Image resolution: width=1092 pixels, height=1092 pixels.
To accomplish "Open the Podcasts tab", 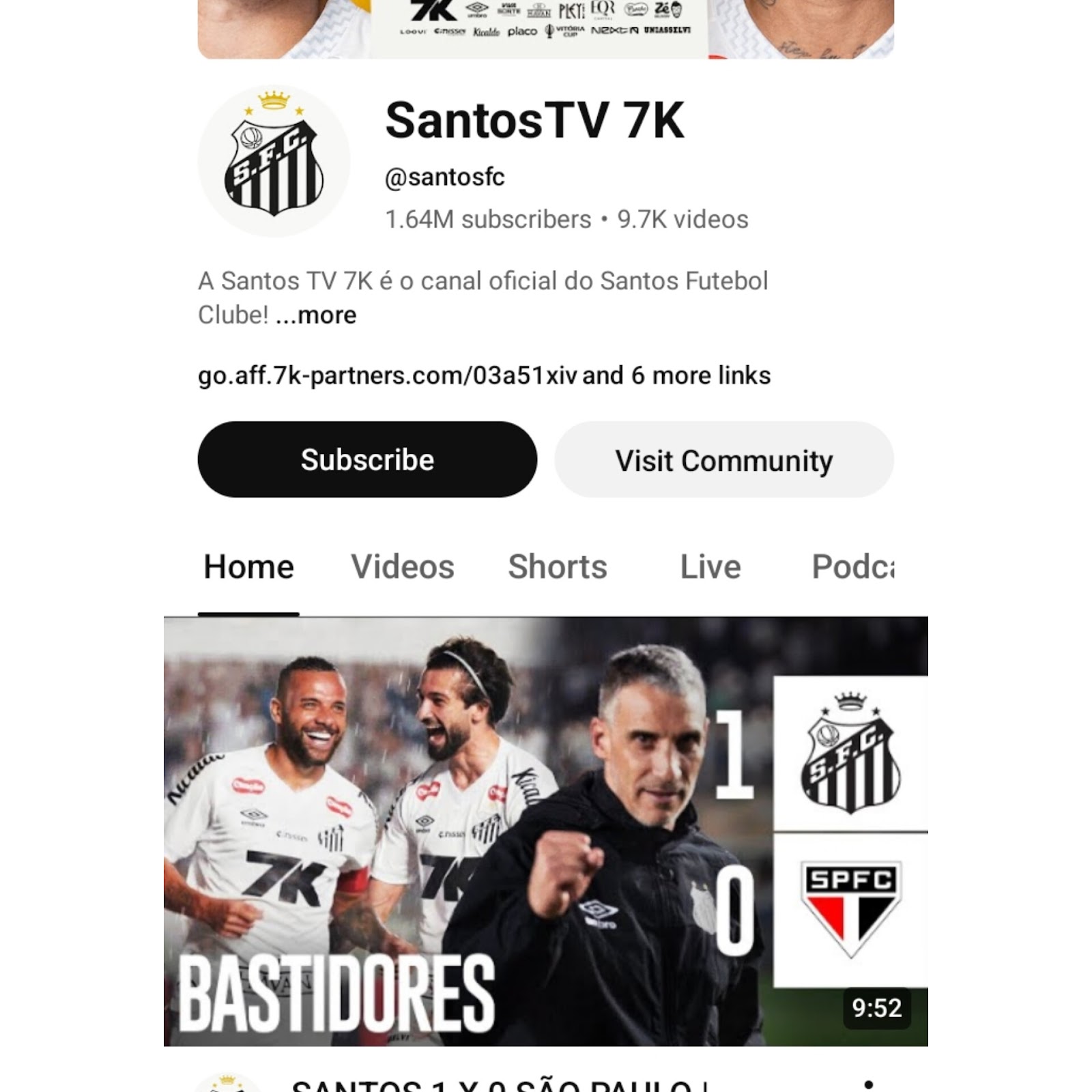I will tap(852, 566).
